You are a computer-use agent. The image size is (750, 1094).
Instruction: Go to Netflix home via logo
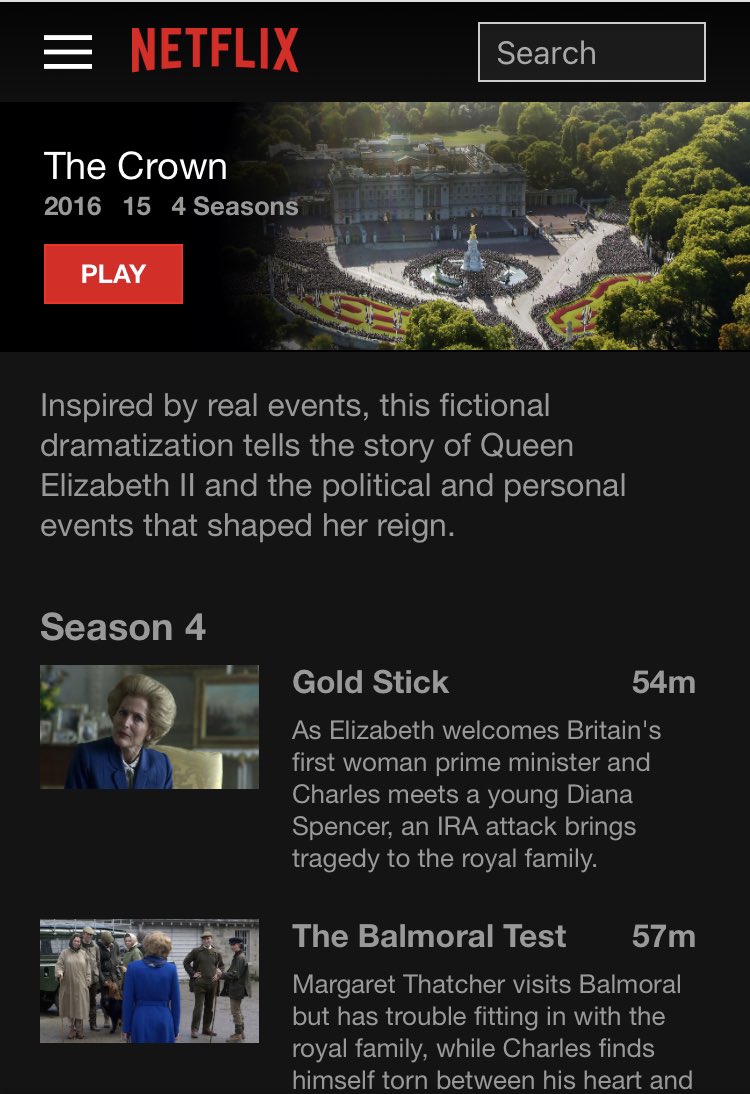coord(214,51)
